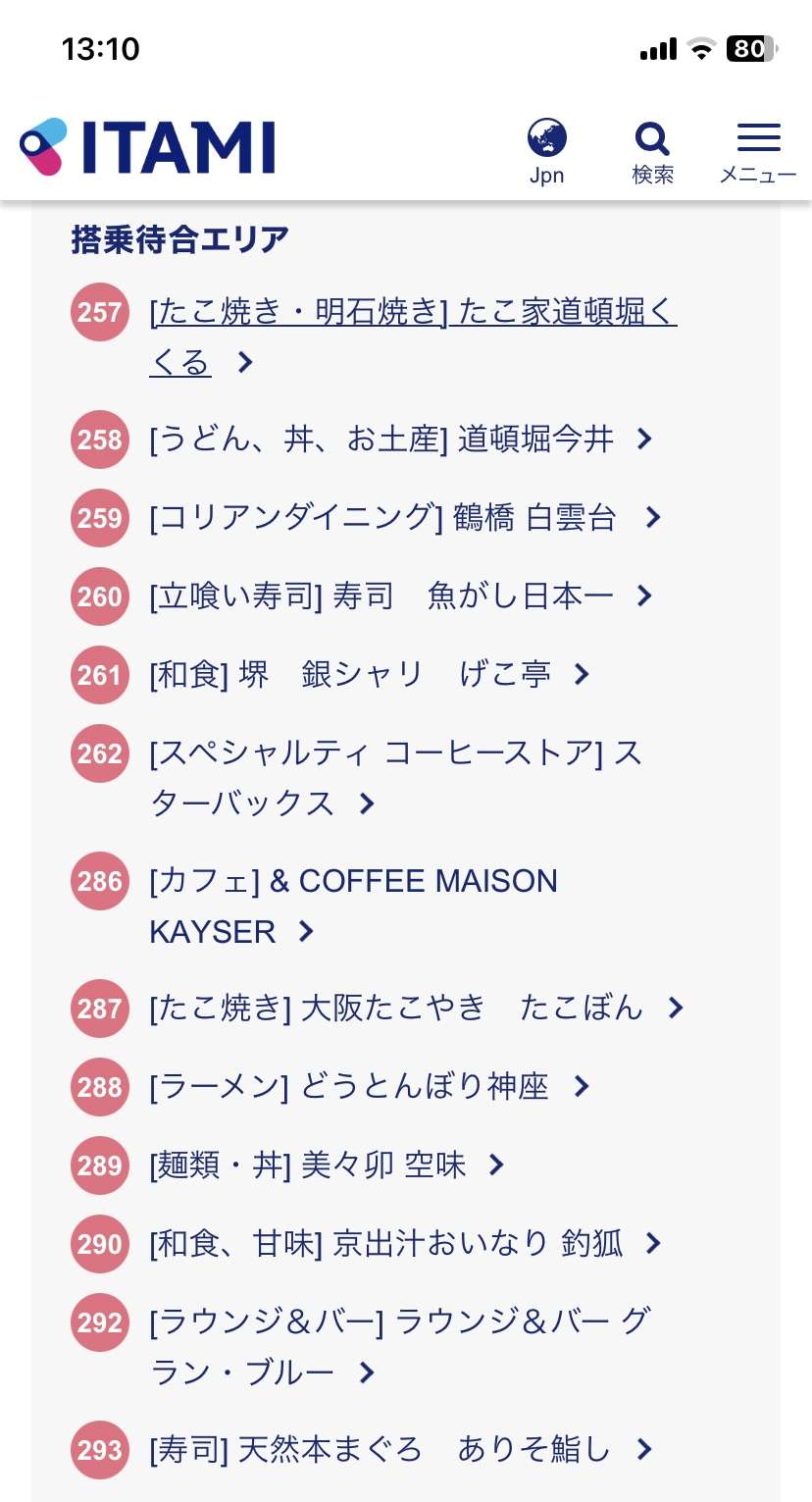Image resolution: width=812 pixels, height=1502 pixels.
Task: Open 261 堺 銀シャリ げこ亭
Action: [369, 675]
